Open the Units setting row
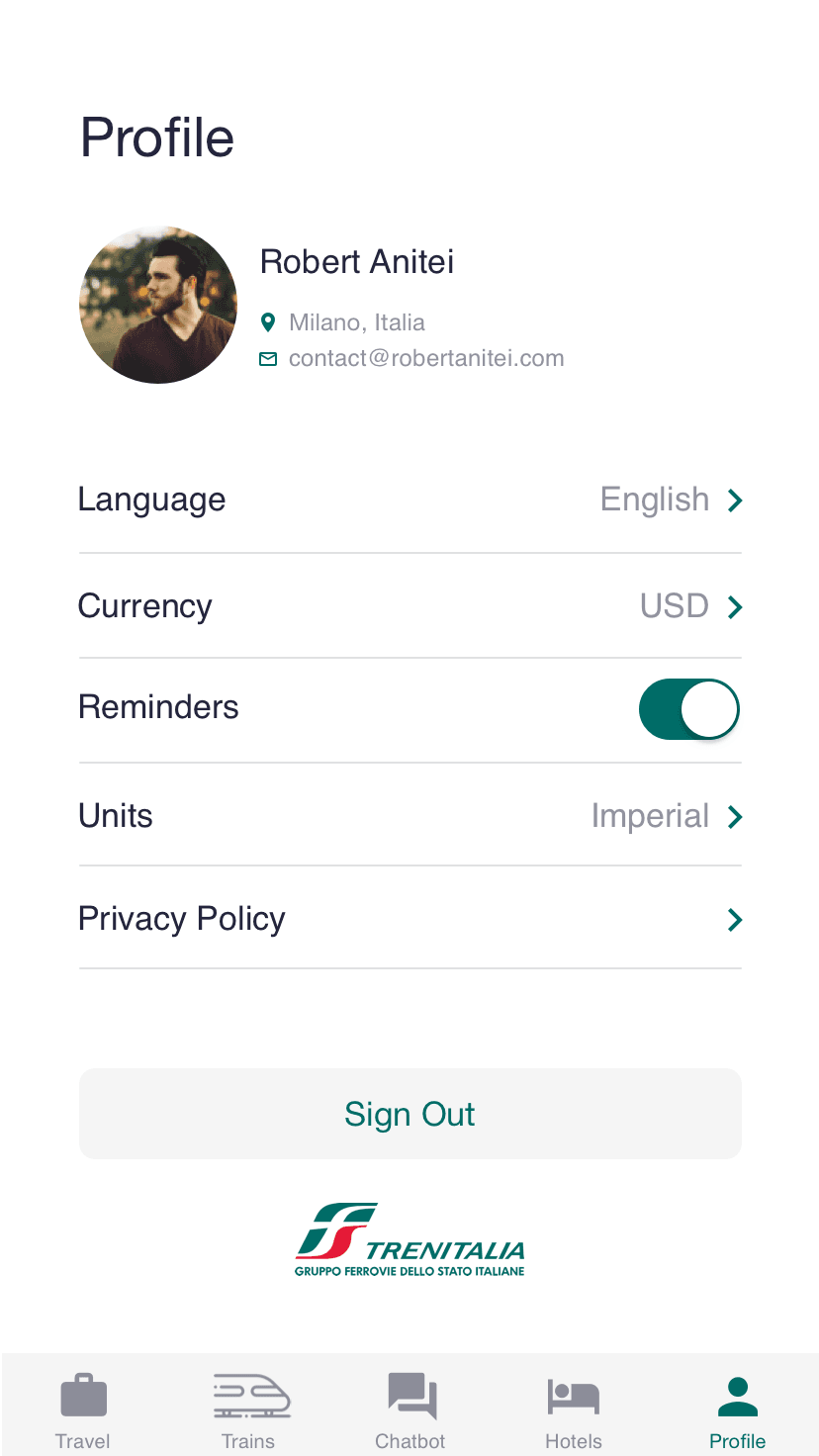The width and height of the screenshot is (819, 1456). coord(409,815)
